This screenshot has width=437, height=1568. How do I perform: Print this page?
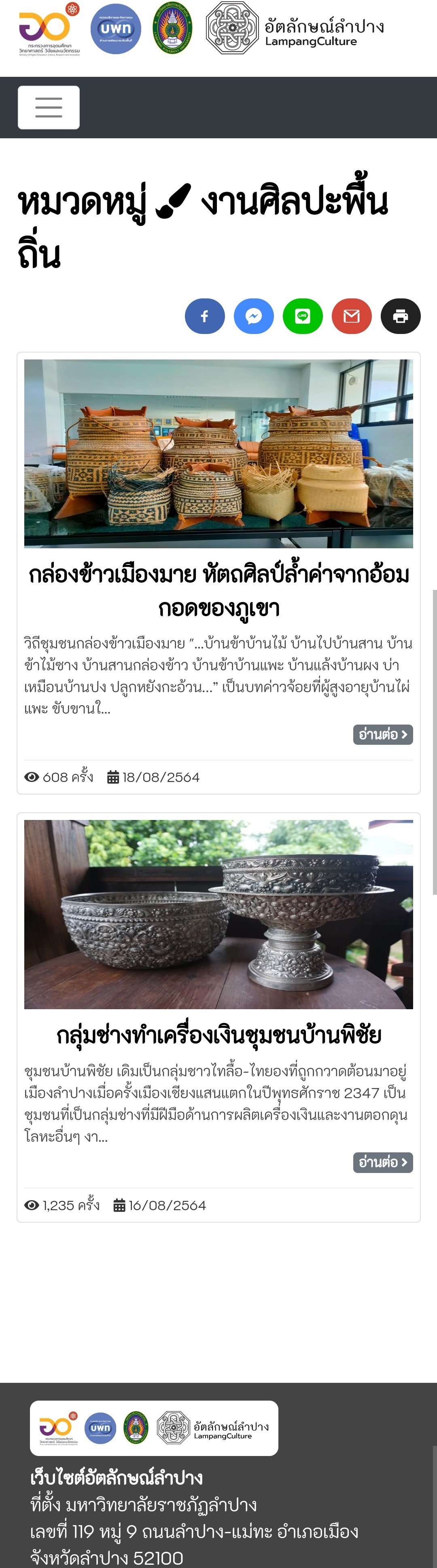pyautogui.click(x=401, y=316)
